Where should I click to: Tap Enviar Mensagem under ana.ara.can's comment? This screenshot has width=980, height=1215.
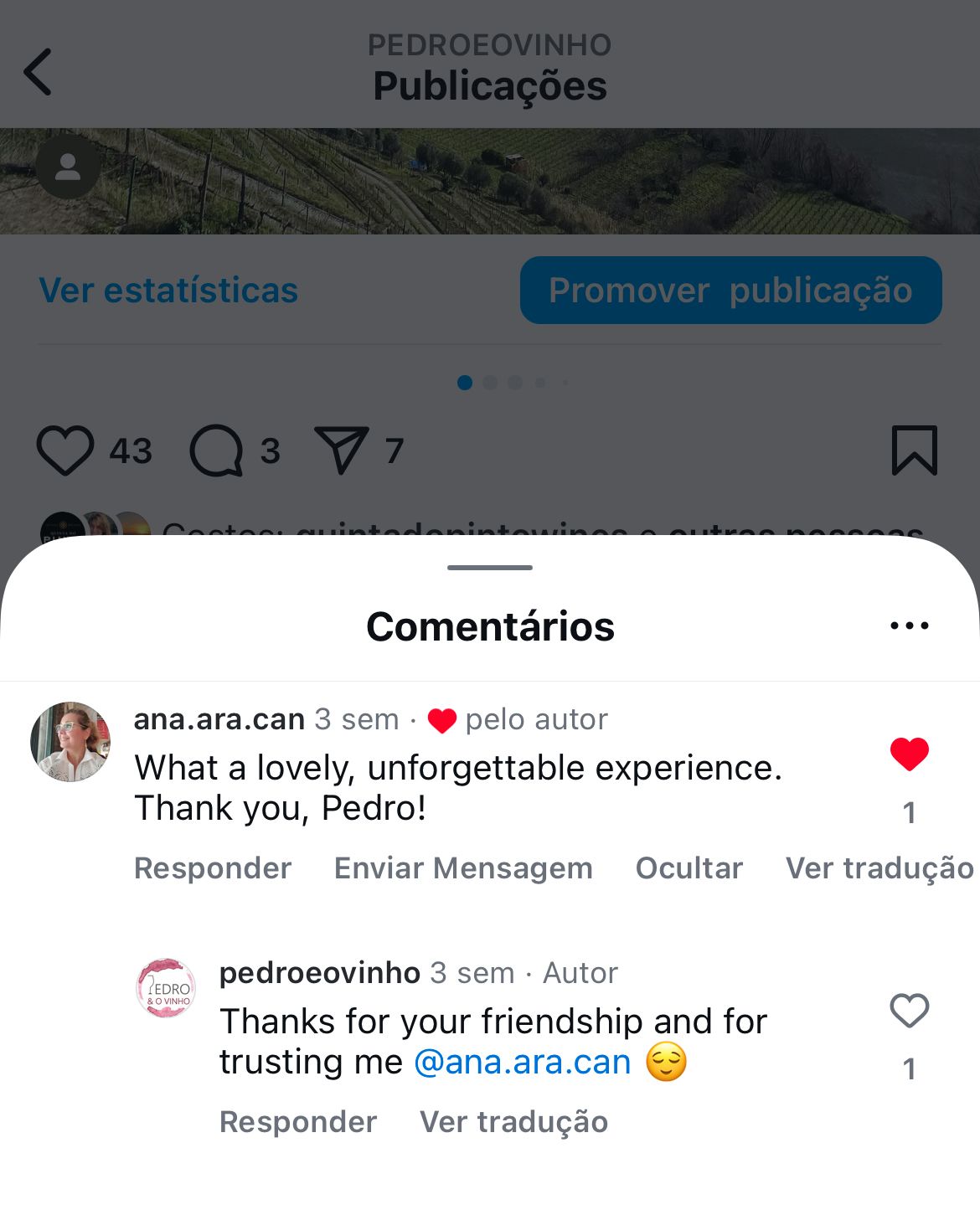coord(463,868)
